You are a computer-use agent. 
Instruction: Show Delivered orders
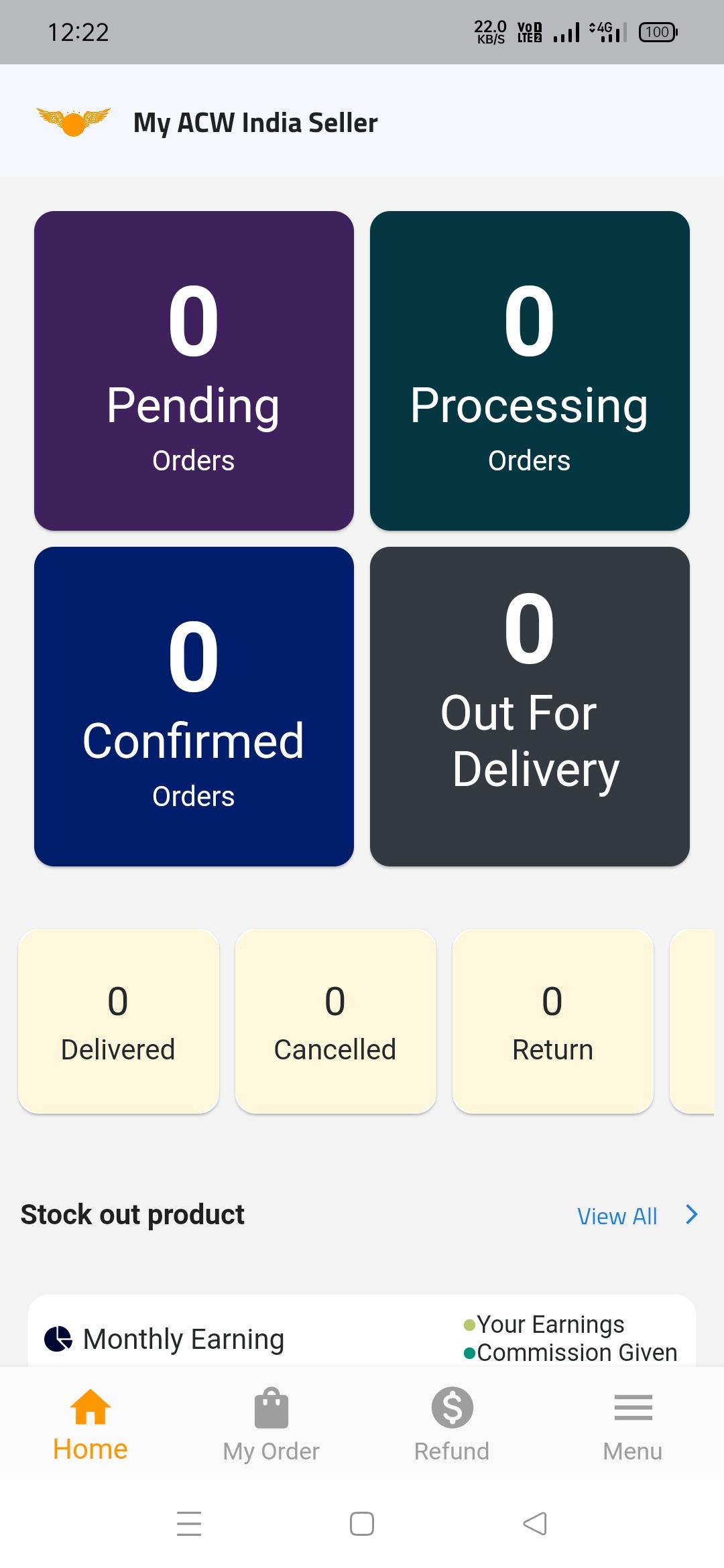(119, 1021)
